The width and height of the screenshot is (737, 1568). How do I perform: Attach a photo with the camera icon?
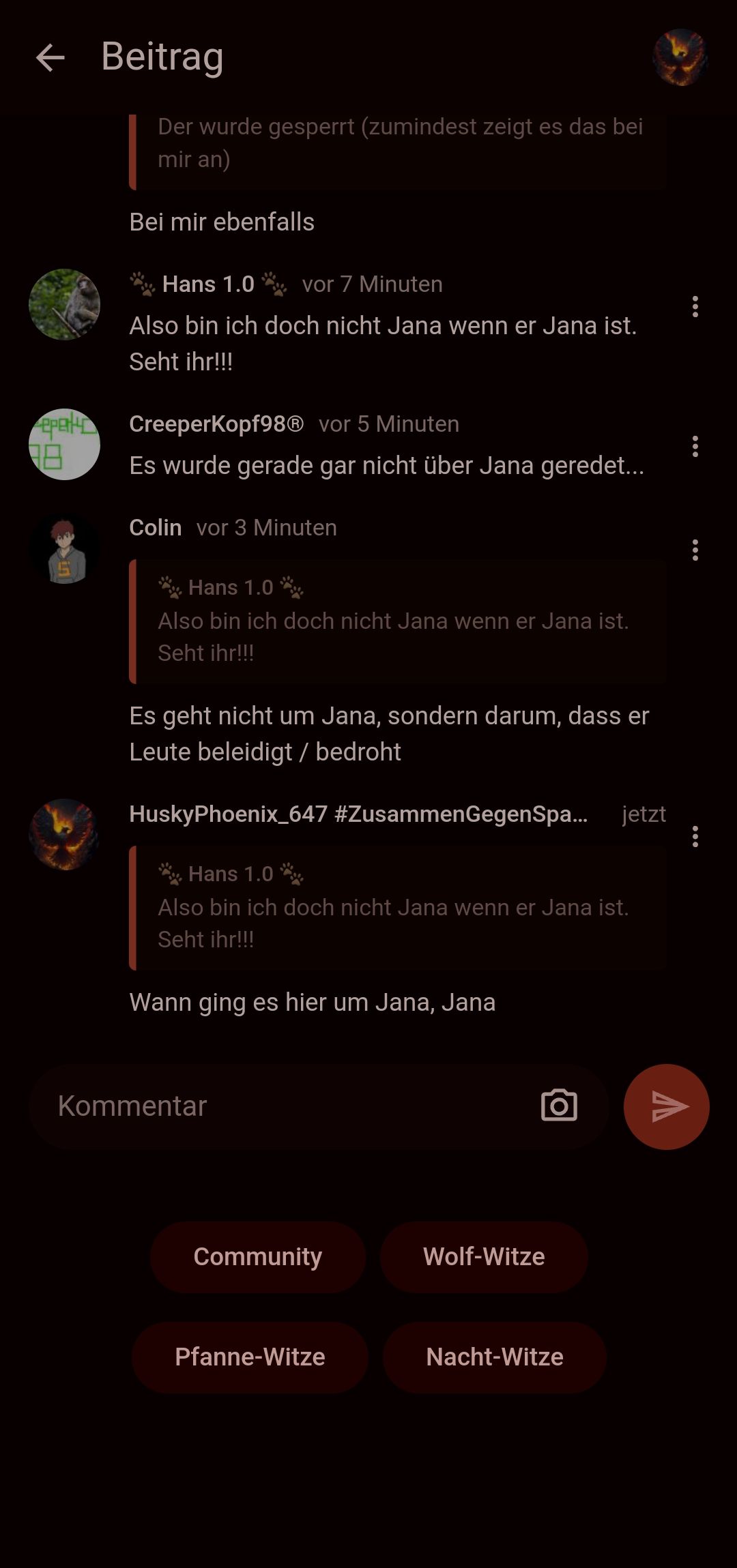(559, 1106)
